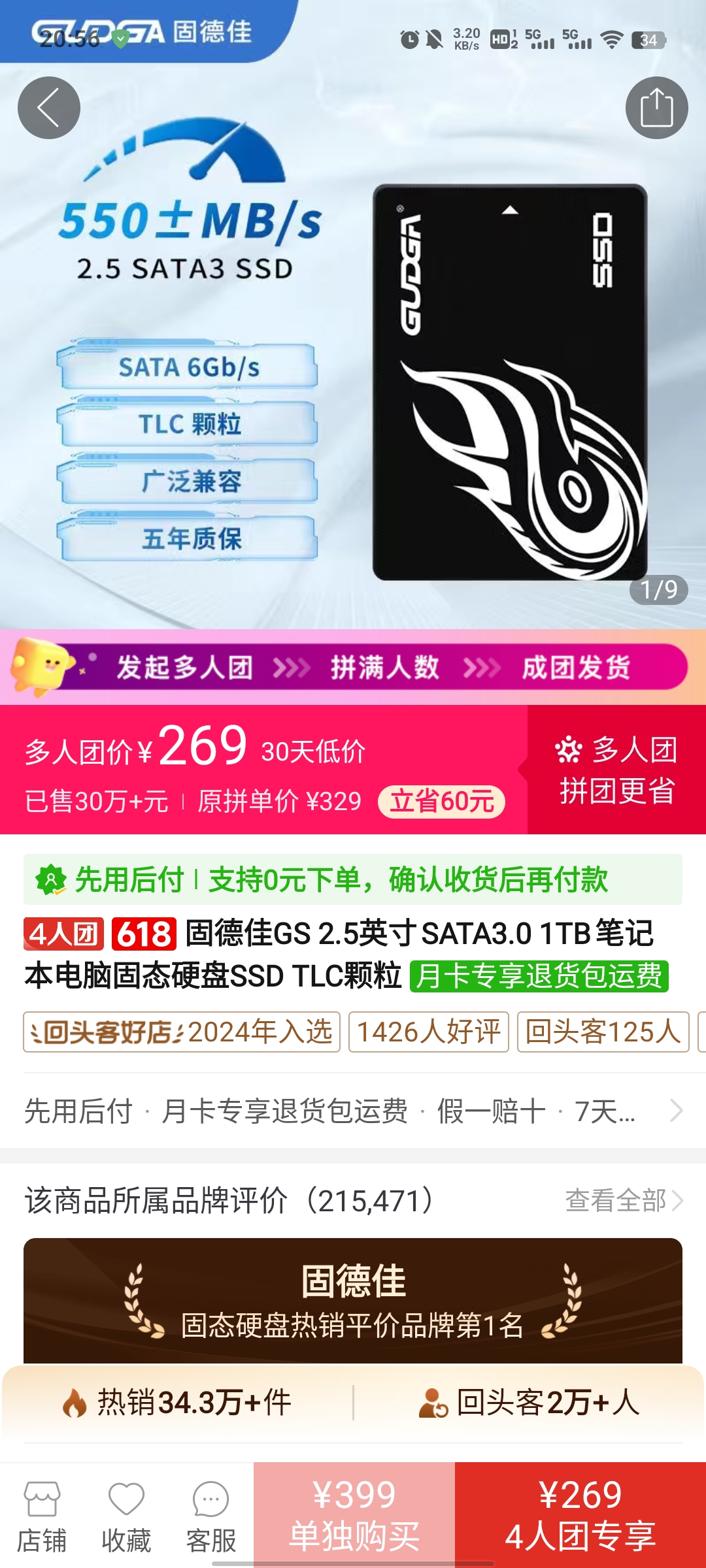The width and height of the screenshot is (706, 1568).
Task: Open the 先用后付 pay-later banner
Action: 353,879
